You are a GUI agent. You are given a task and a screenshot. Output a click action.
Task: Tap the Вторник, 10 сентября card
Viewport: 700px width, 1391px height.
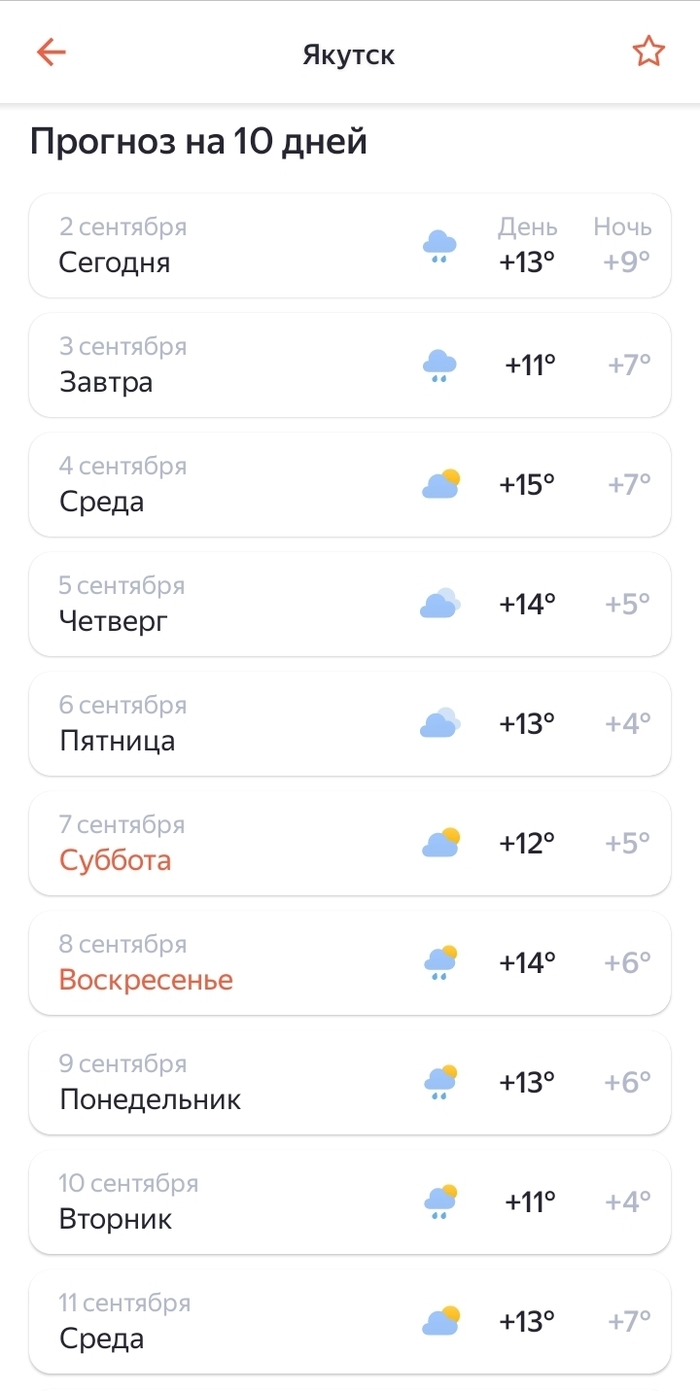click(x=349, y=1202)
